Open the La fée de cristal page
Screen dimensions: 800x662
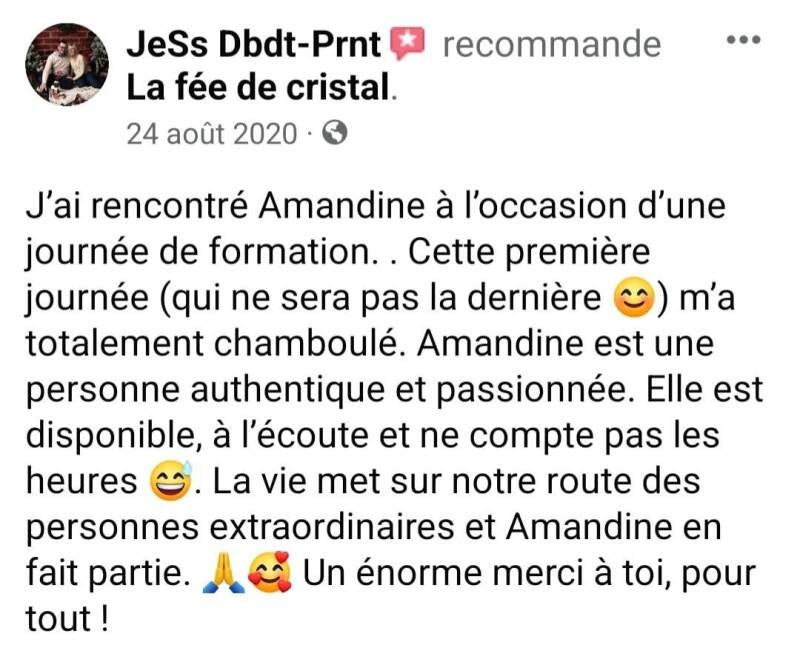pyautogui.click(x=258, y=88)
